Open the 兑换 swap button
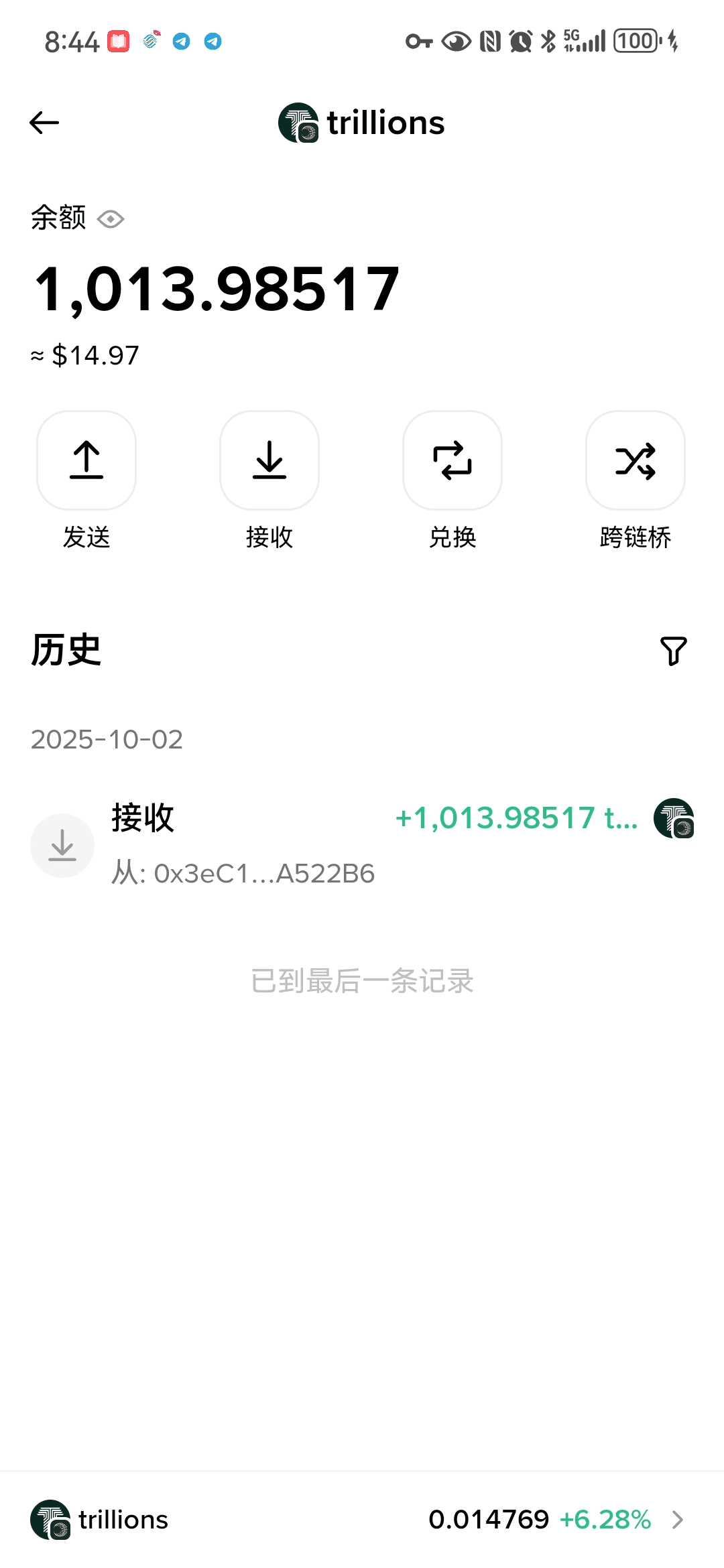 pos(452,461)
